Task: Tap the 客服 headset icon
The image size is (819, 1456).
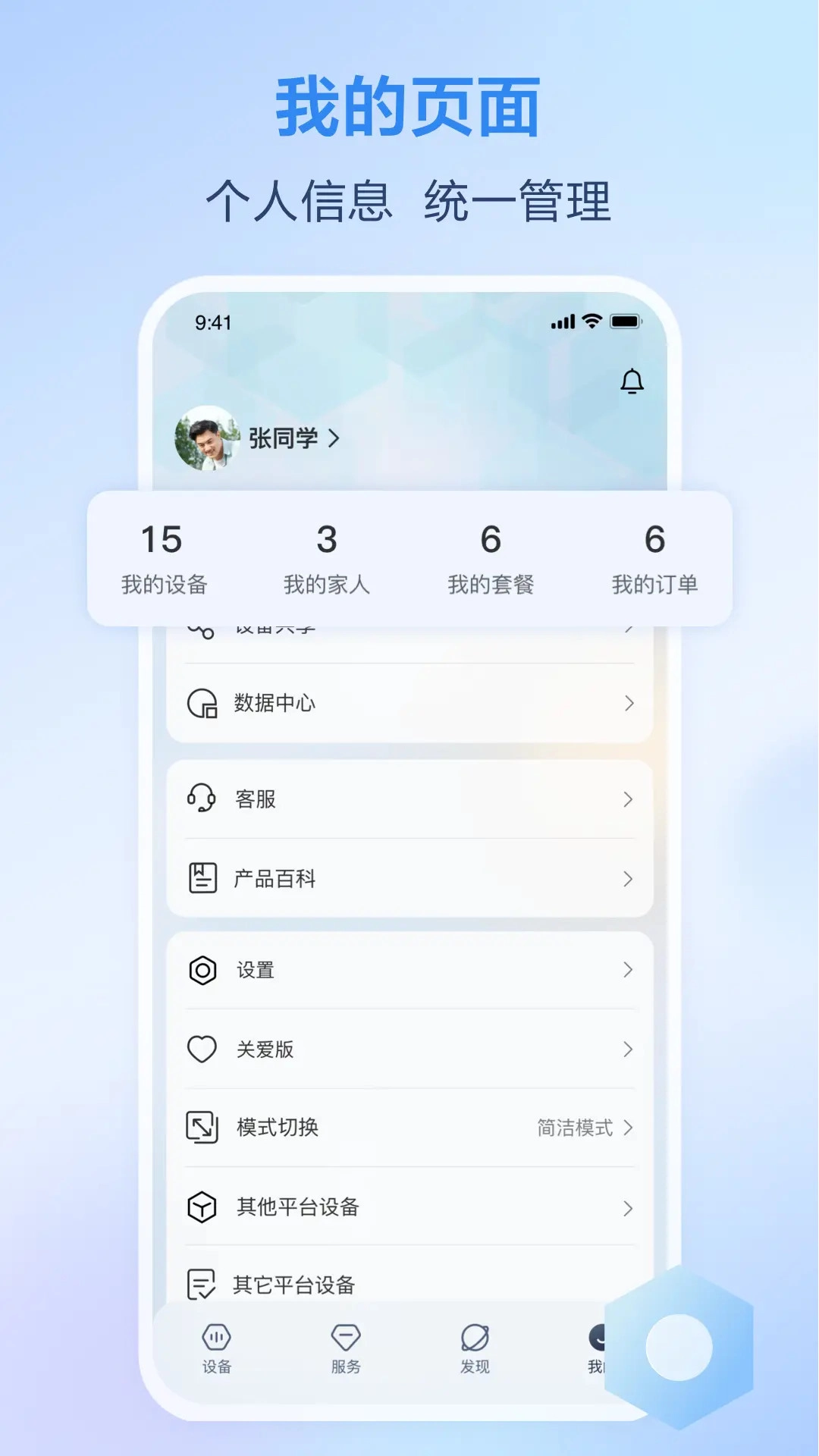Action: tap(202, 799)
